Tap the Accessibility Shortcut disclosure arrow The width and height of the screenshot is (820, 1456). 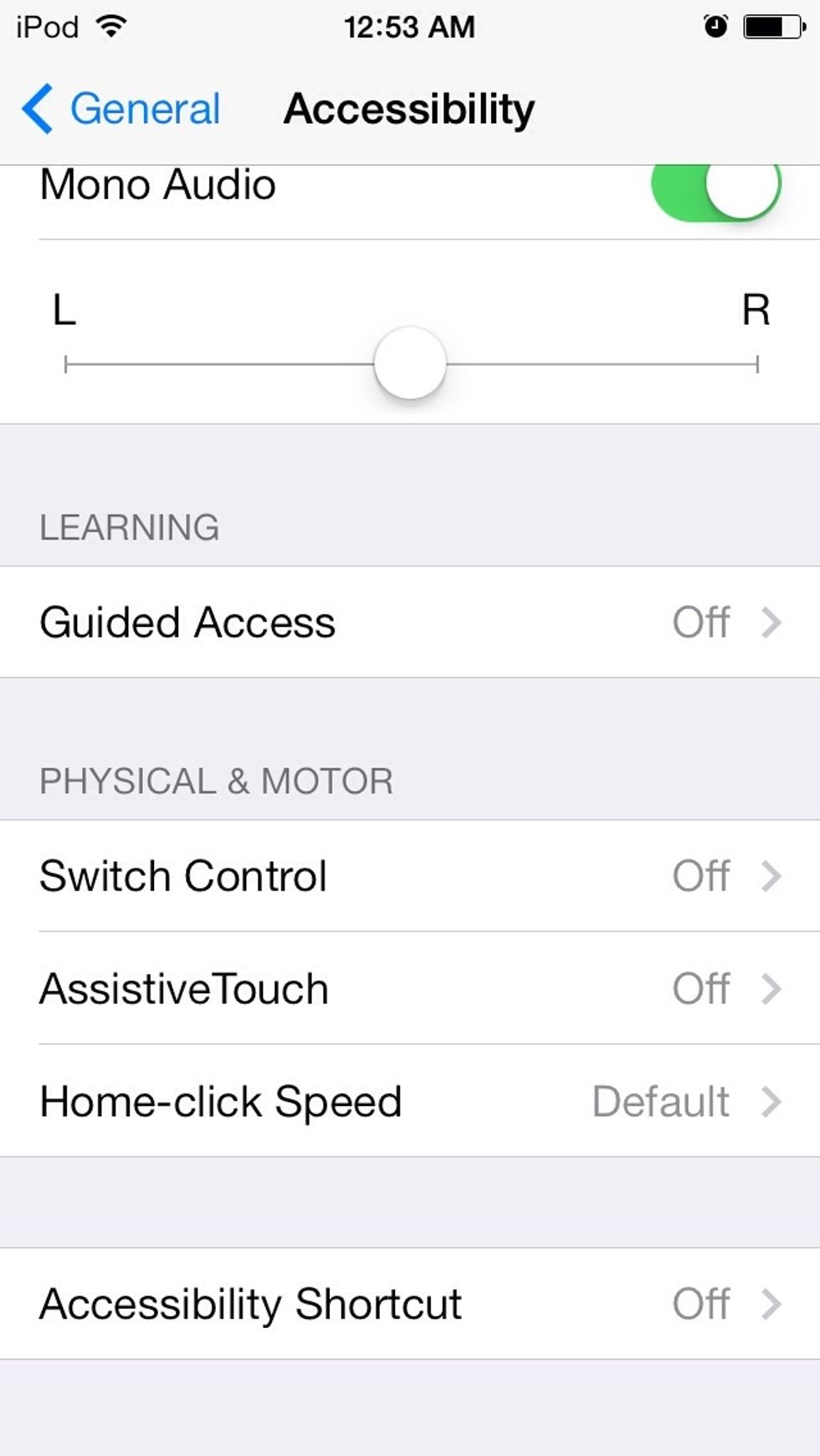pyautogui.click(x=770, y=1304)
